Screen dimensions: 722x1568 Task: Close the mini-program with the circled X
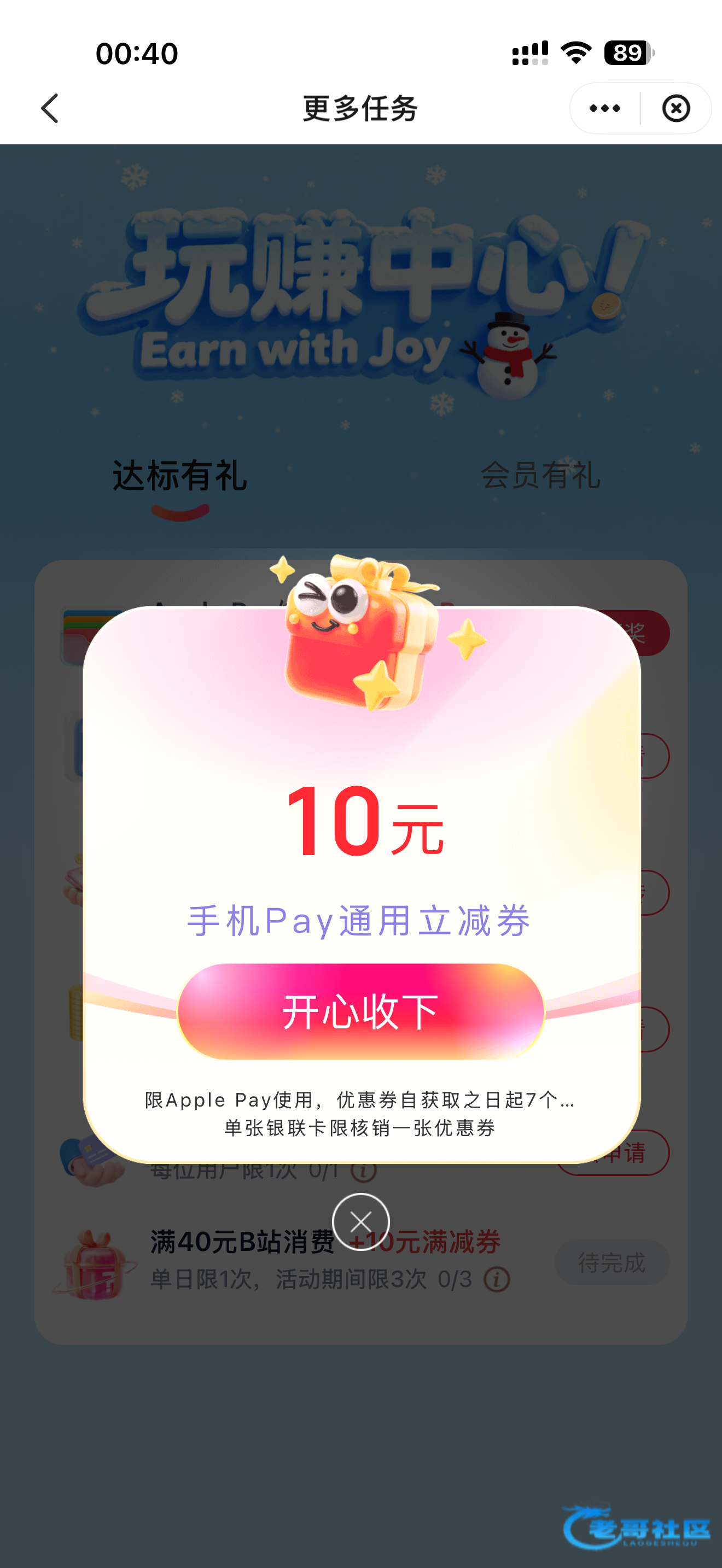click(676, 108)
